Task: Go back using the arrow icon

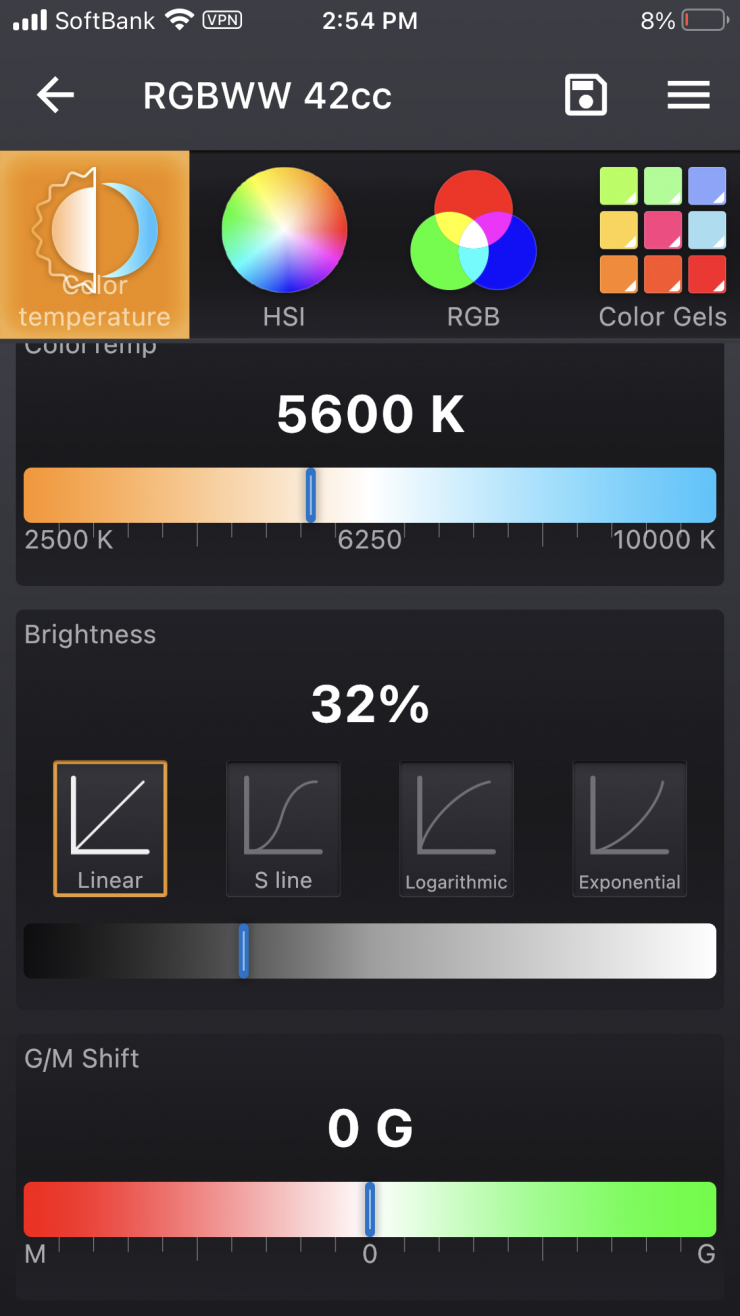Action: (x=56, y=96)
